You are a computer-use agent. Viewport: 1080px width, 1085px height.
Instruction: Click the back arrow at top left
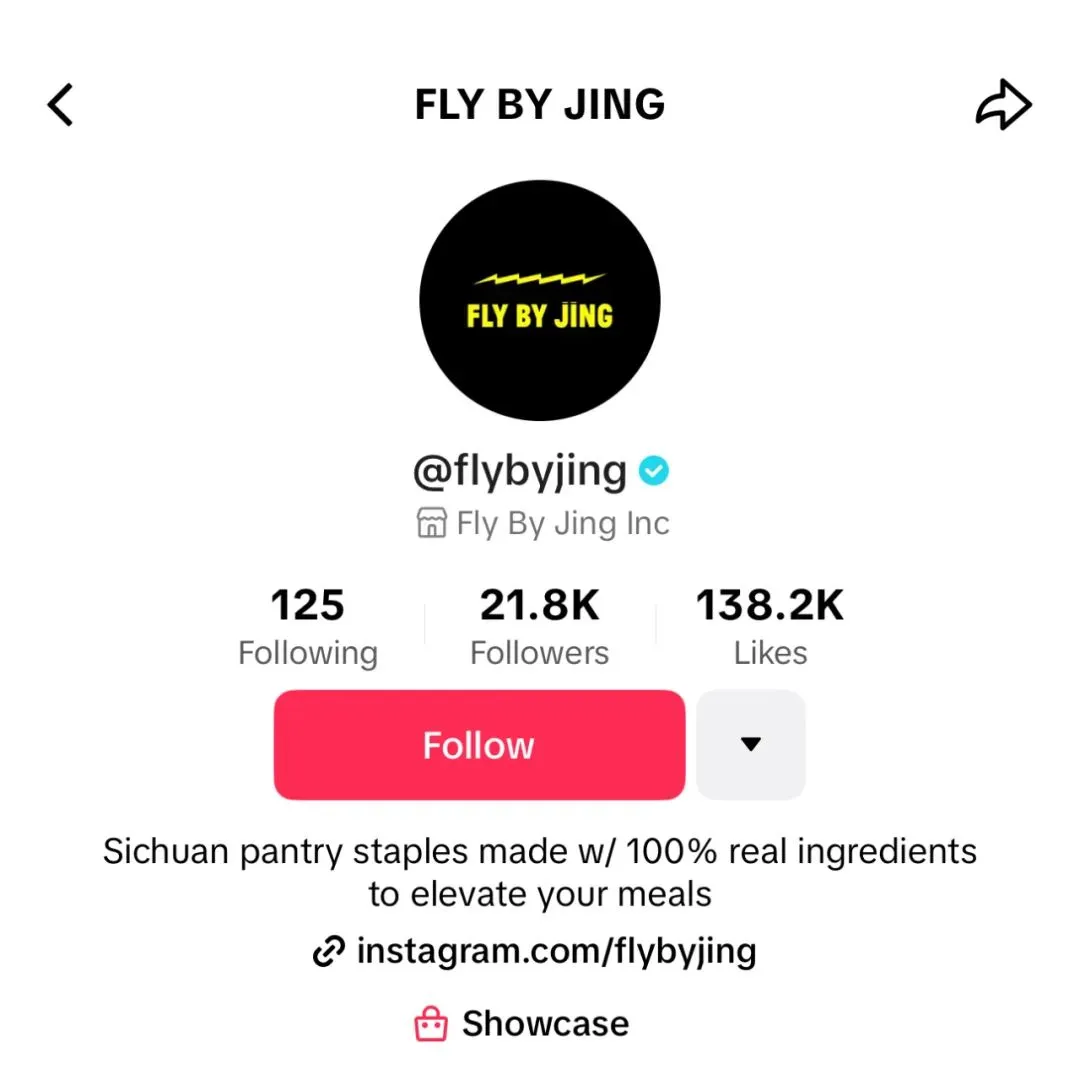coord(60,104)
